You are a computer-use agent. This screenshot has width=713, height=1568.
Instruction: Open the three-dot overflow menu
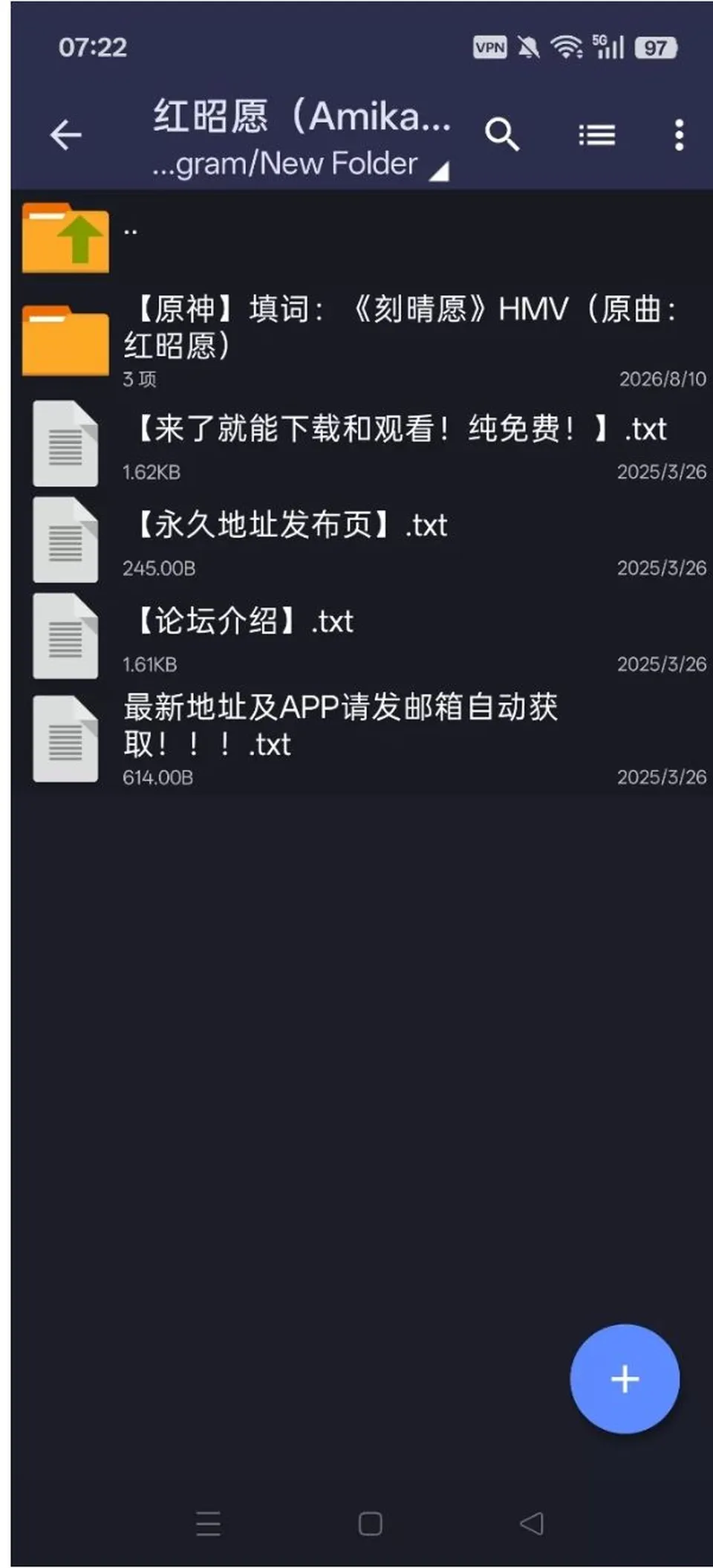(679, 135)
